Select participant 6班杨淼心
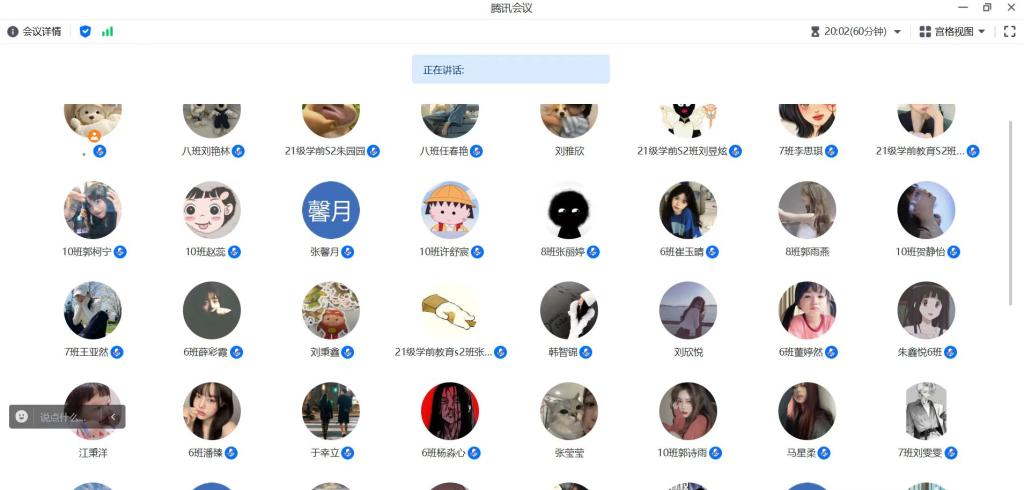The image size is (1024, 490). tap(450, 411)
